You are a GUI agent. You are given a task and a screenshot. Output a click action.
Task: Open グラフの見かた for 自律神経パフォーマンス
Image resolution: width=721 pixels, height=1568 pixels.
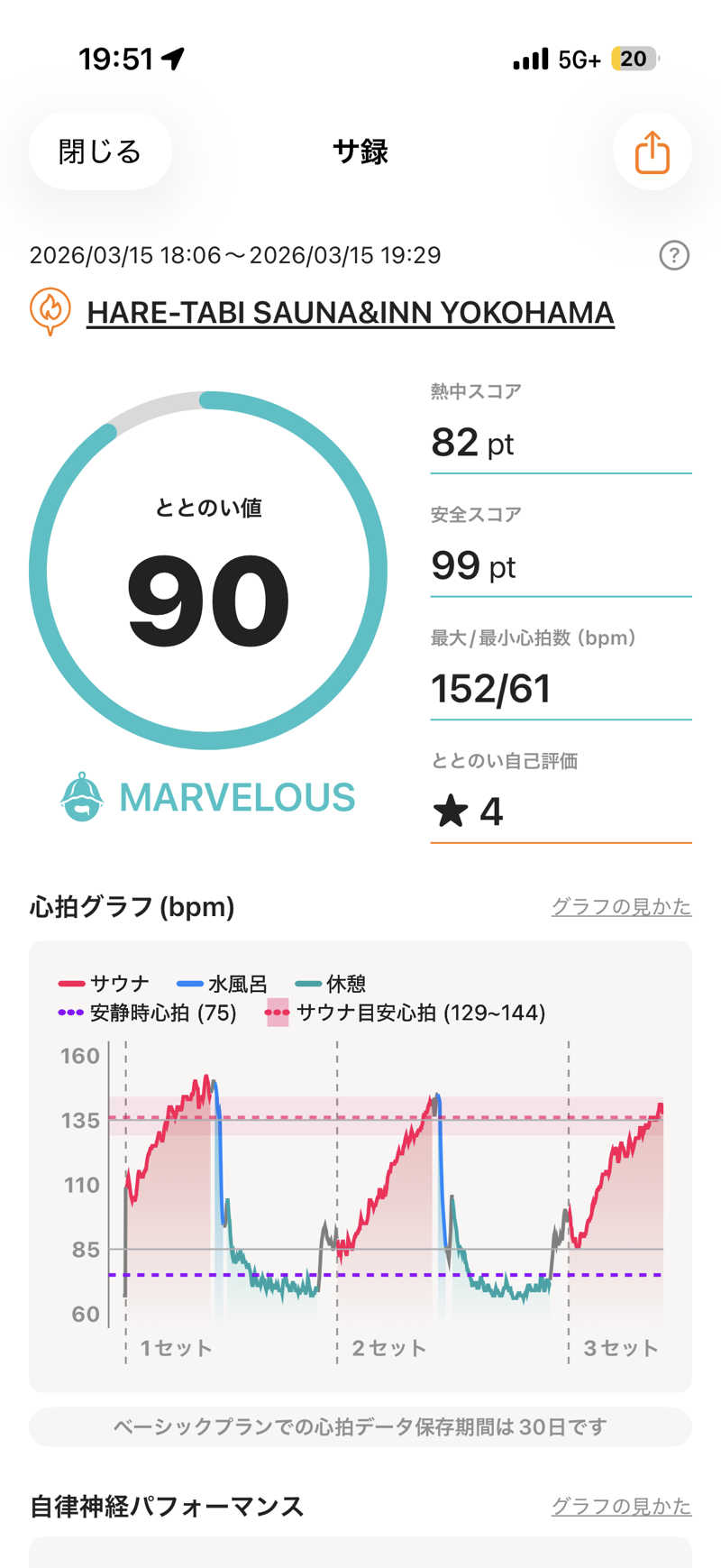click(621, 1506)
